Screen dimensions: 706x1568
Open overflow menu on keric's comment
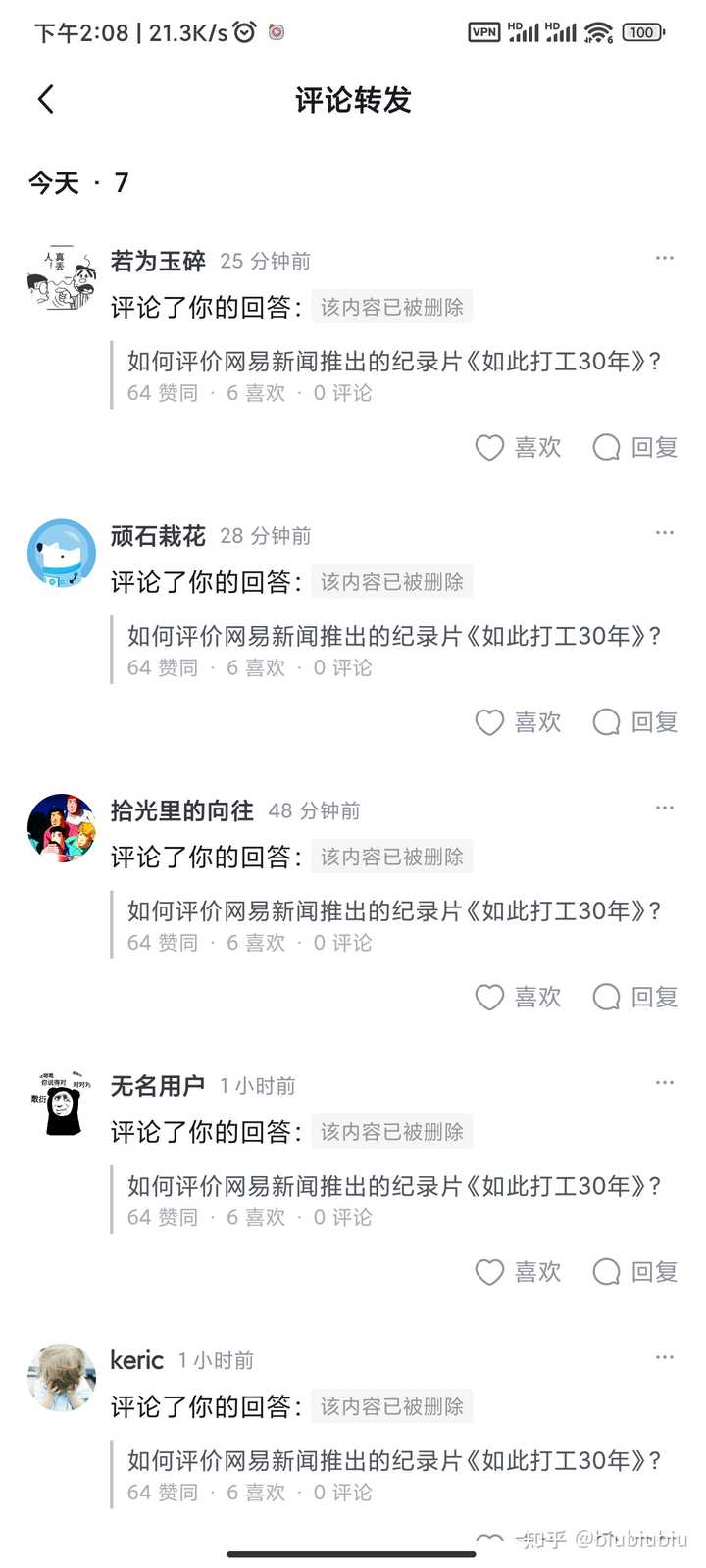pyautogui.click(x=664, y=1357)
